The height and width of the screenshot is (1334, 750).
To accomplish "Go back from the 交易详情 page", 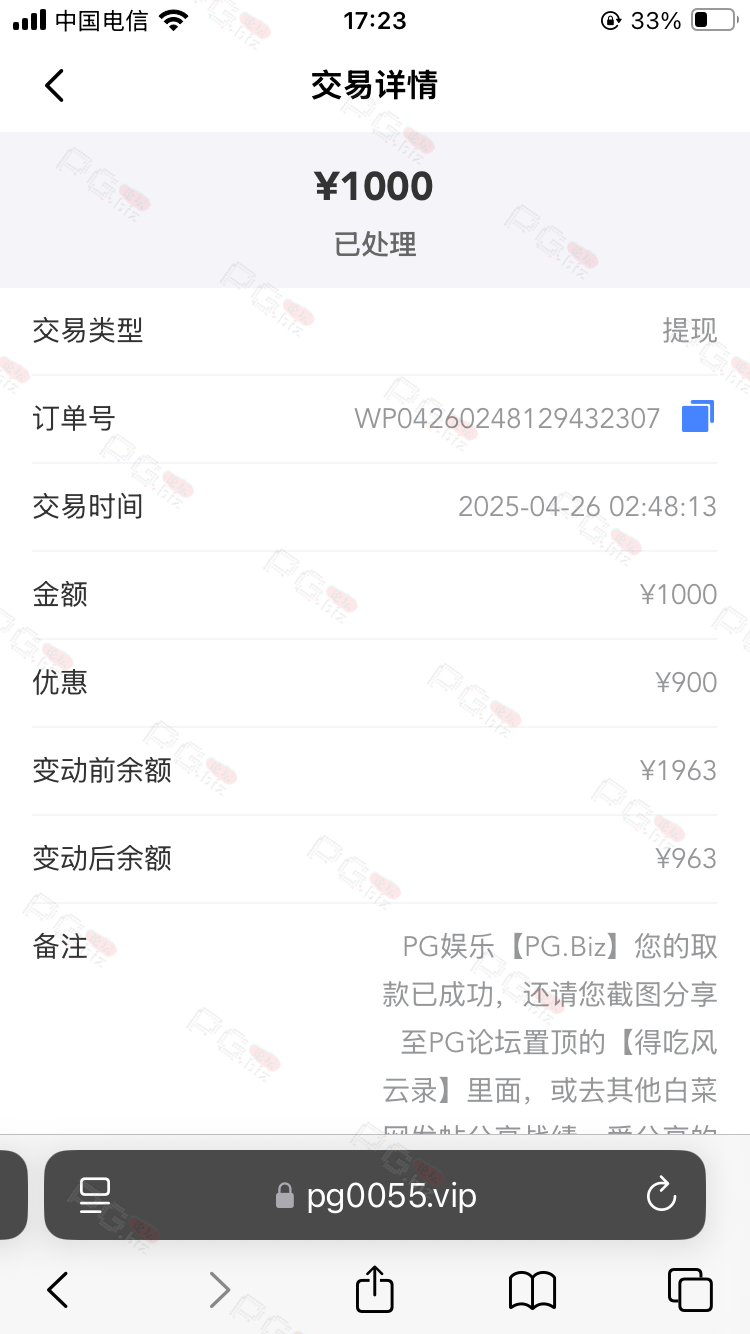I will (55, 86).
